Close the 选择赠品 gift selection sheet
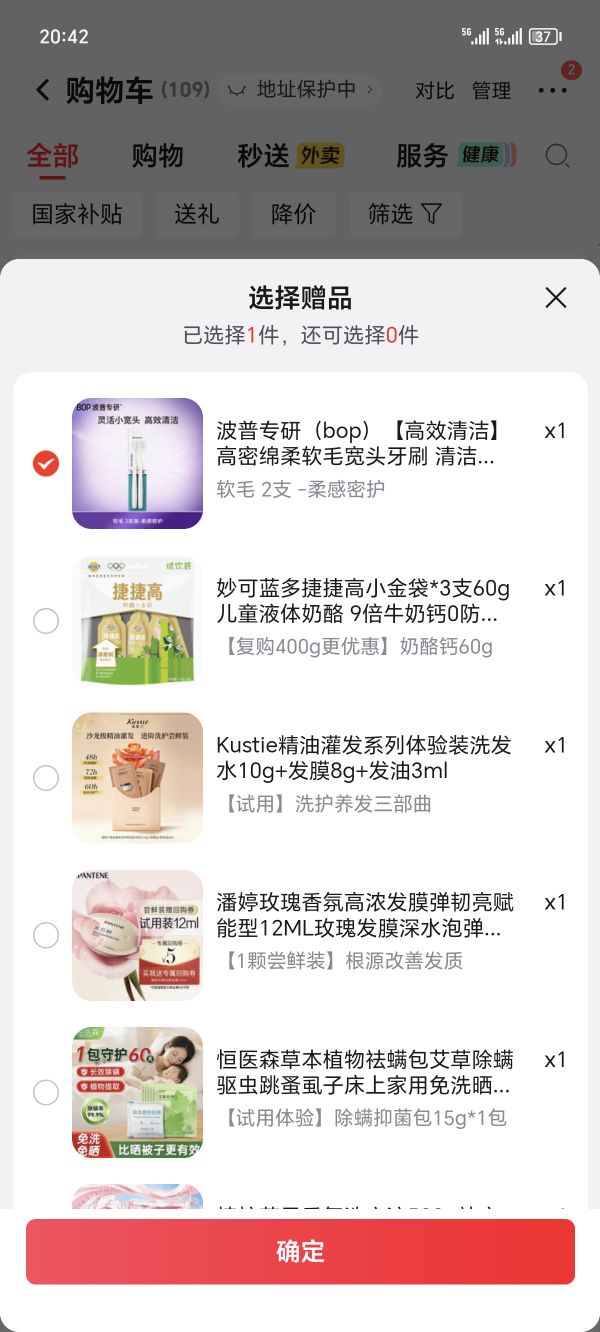The image size is (600, 1332). click(x=556, y=297)
